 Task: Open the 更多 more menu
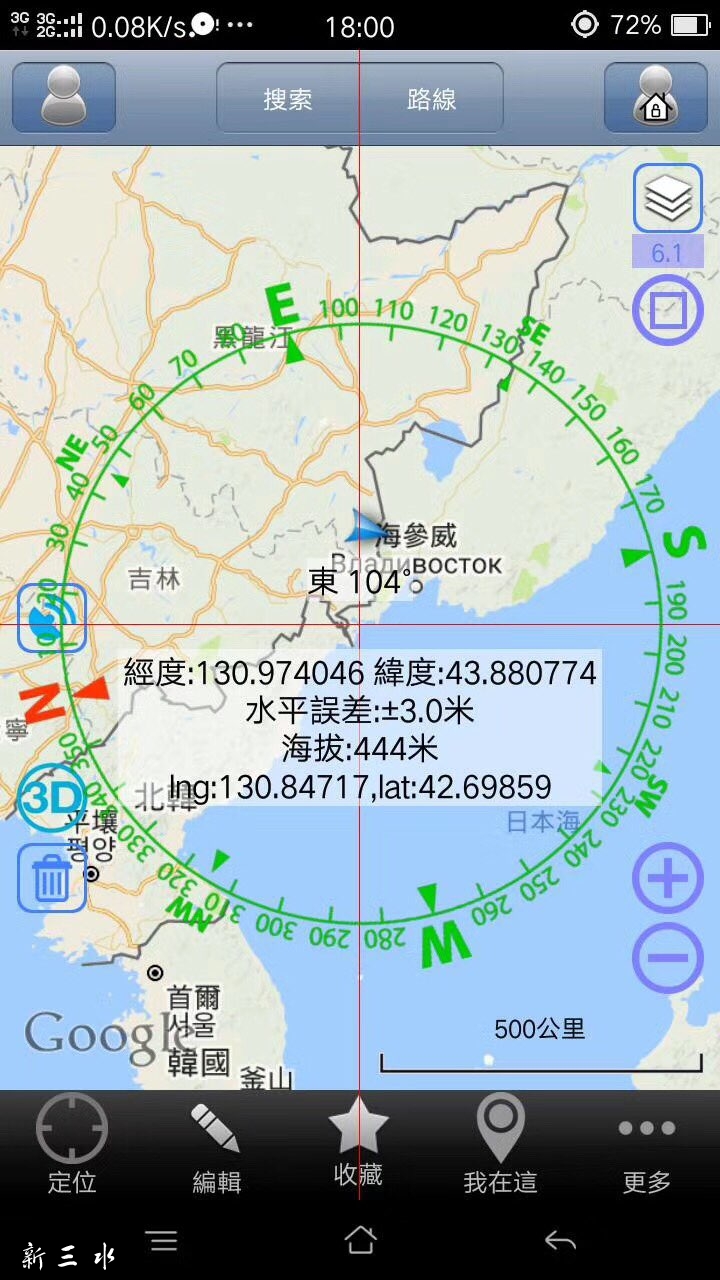click(646, 1143)
